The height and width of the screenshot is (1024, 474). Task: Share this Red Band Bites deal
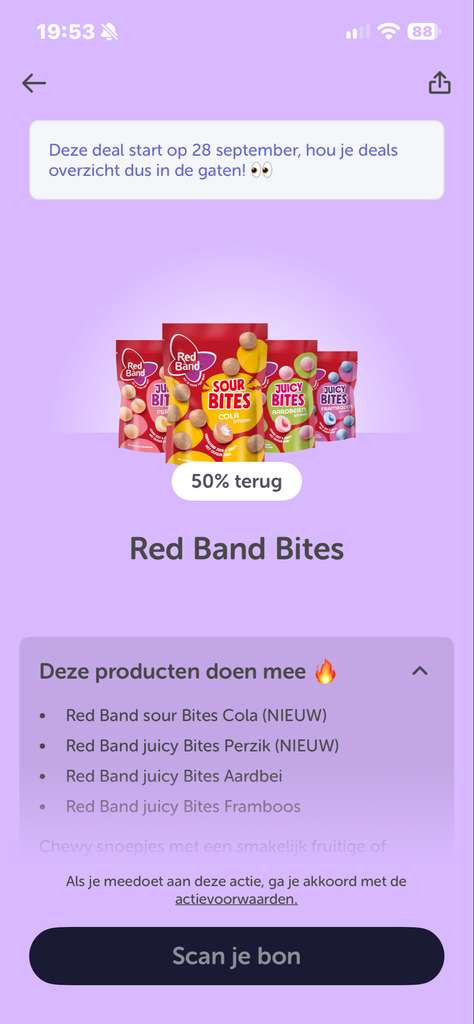click(439, 82)
